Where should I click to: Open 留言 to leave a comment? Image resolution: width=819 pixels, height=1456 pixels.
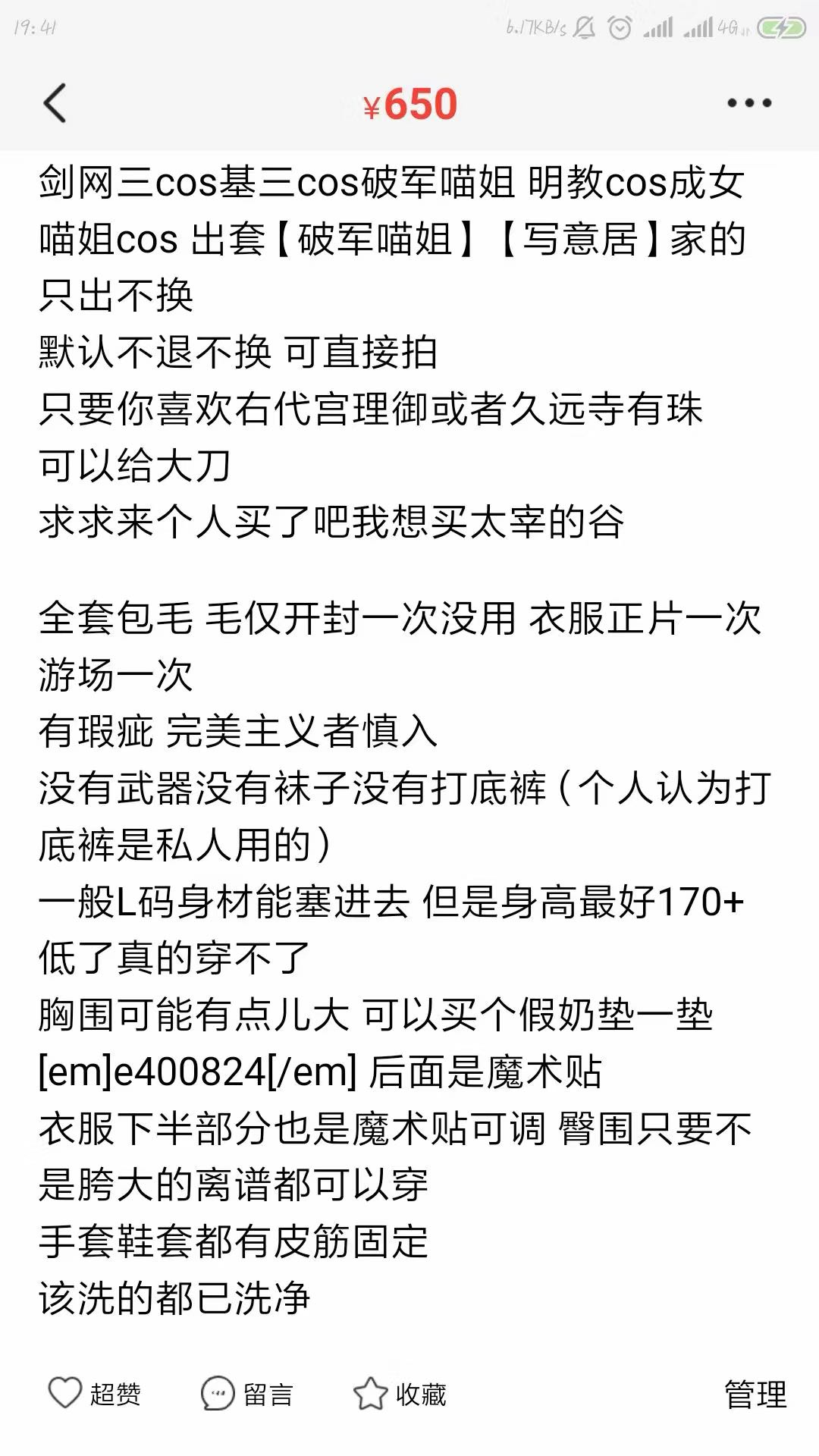(246, 1394)
